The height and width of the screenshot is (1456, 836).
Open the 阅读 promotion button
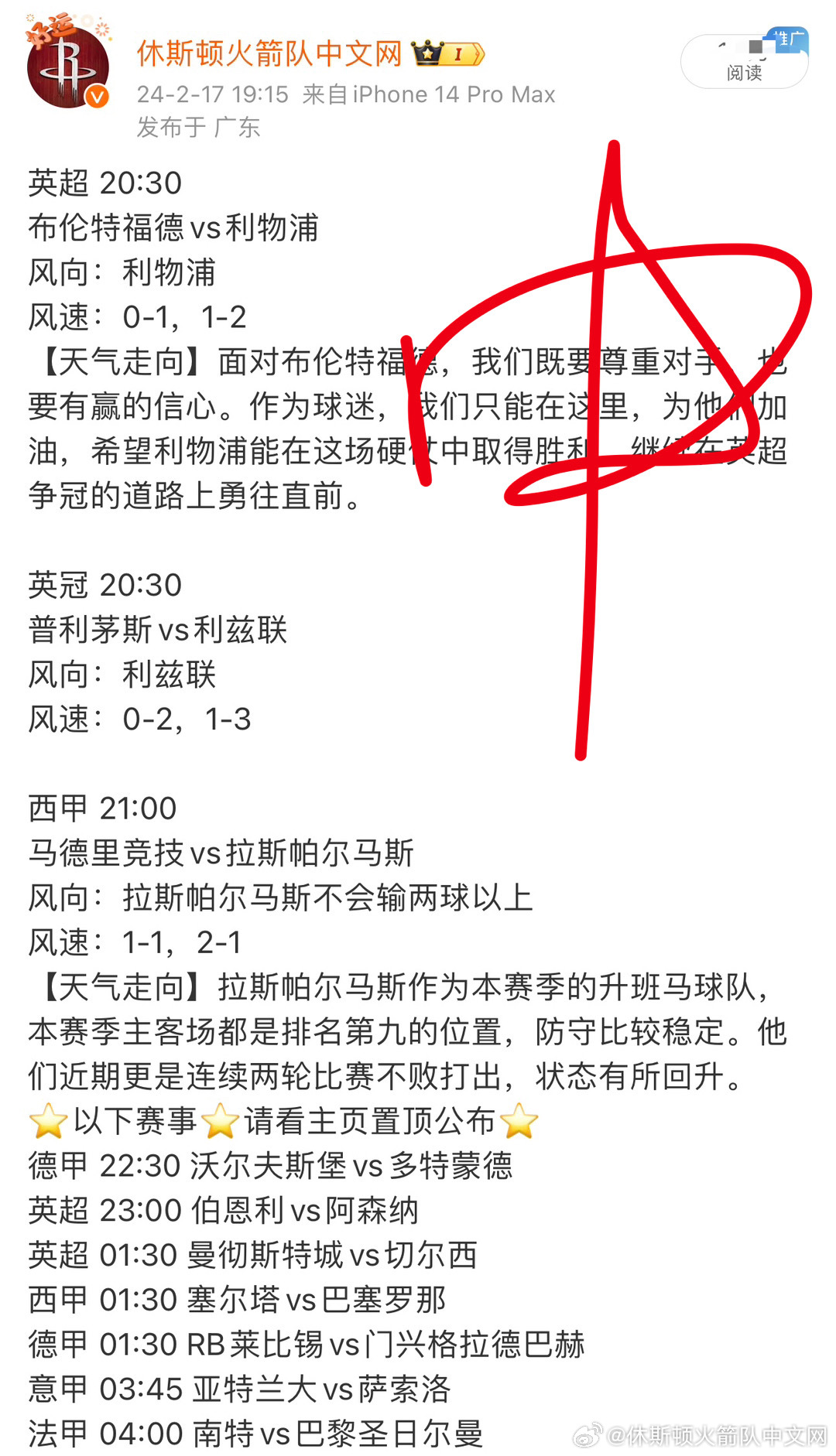click(744, 61)
